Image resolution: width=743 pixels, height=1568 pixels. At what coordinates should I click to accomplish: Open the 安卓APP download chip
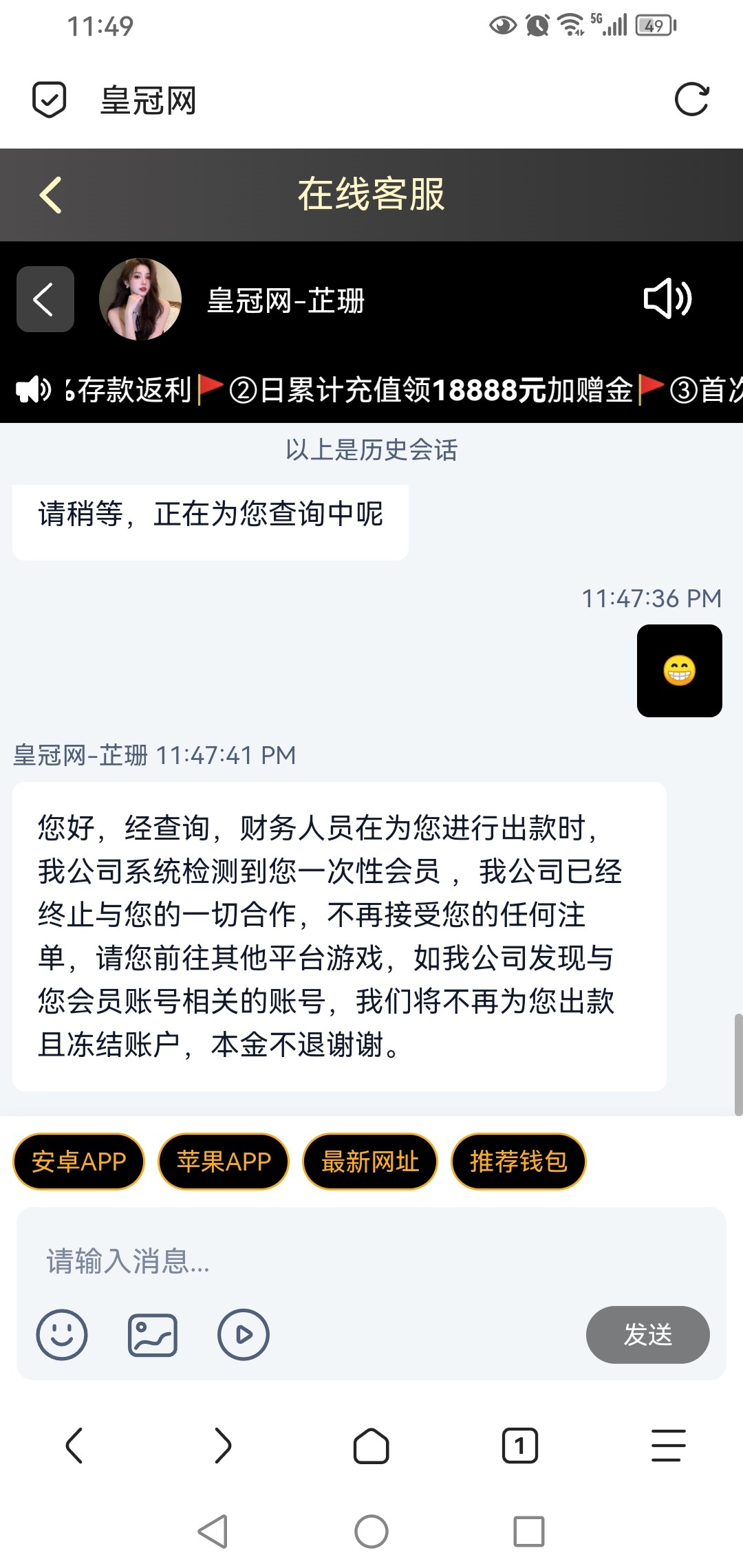[79, 1162]
